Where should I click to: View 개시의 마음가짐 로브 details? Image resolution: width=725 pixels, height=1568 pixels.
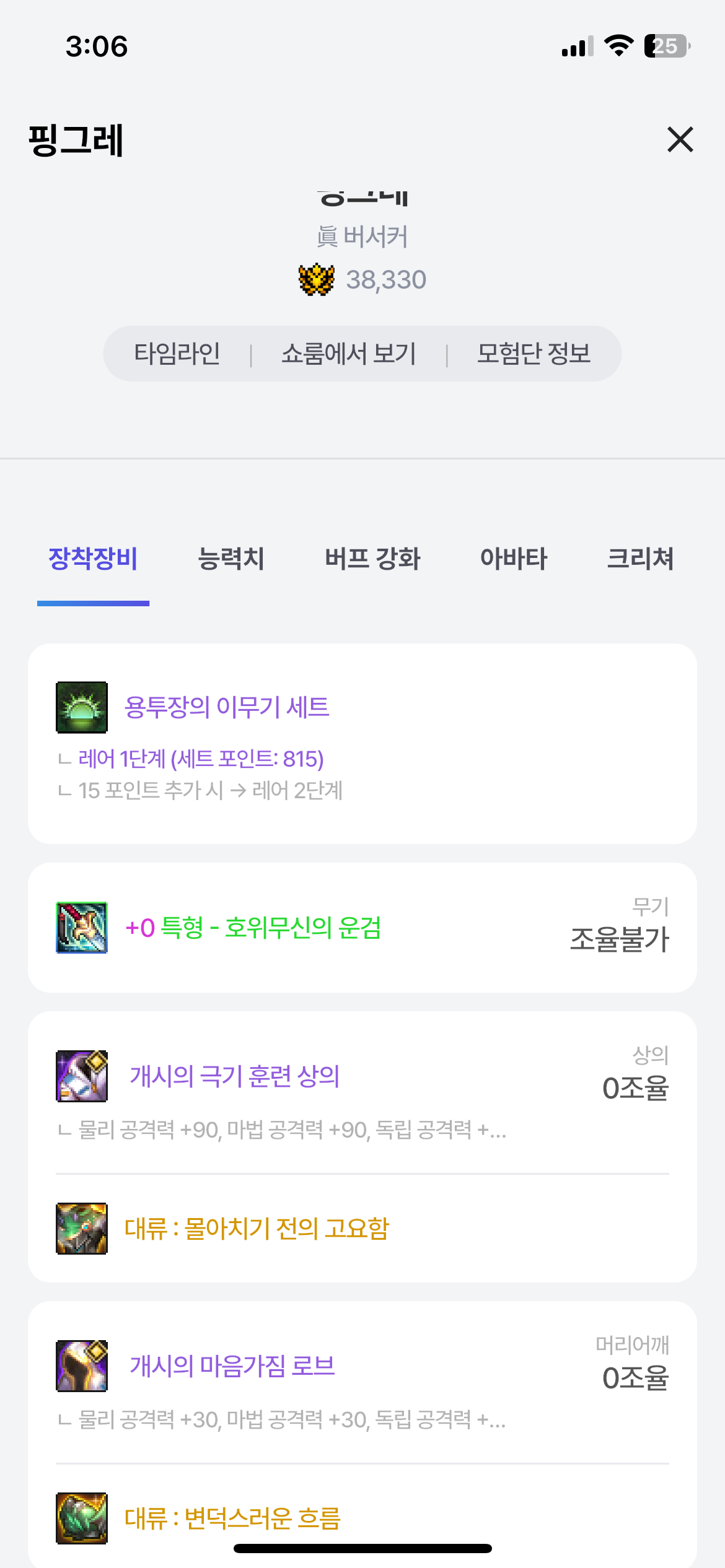(232, 1366)
